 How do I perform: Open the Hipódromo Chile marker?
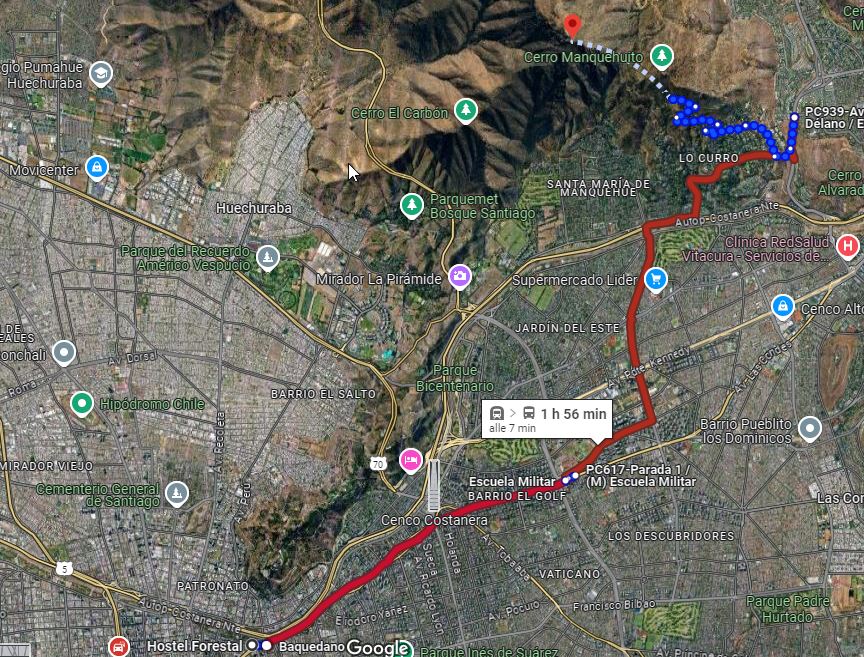pyautogui.click(x=81, y=404)
